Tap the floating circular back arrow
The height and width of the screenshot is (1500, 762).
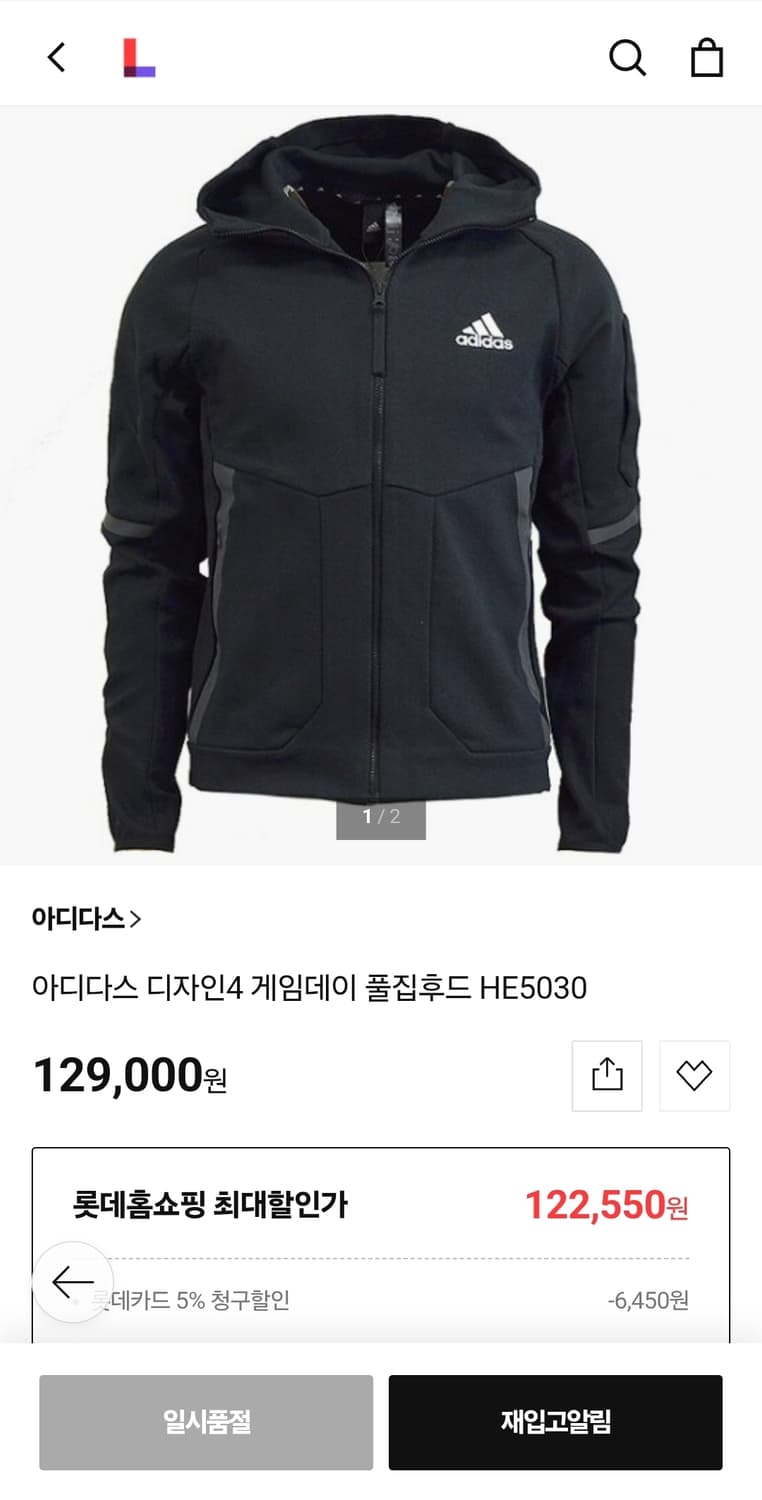coord(72,1281)
